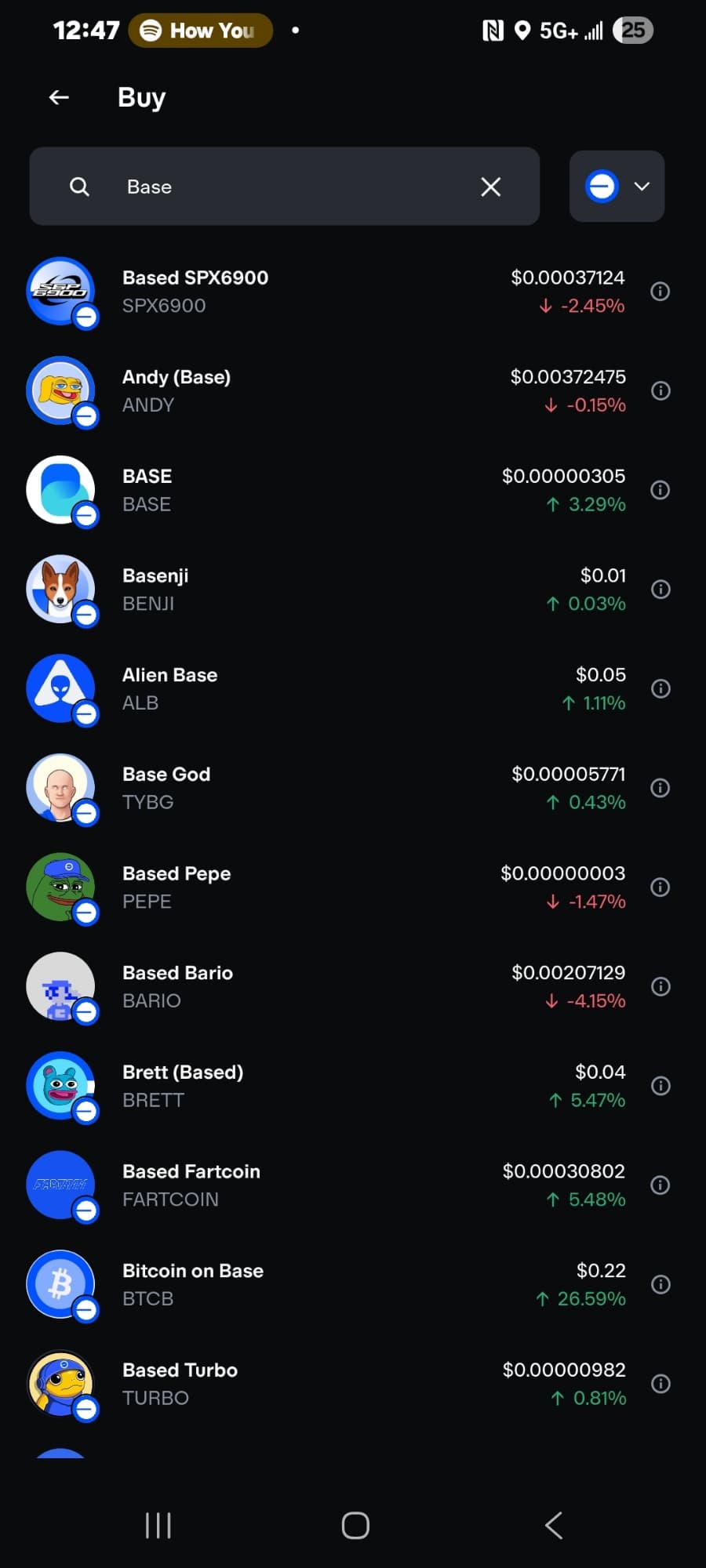
Task: Choose Brett (Based) token
Action: (314, 1086)
